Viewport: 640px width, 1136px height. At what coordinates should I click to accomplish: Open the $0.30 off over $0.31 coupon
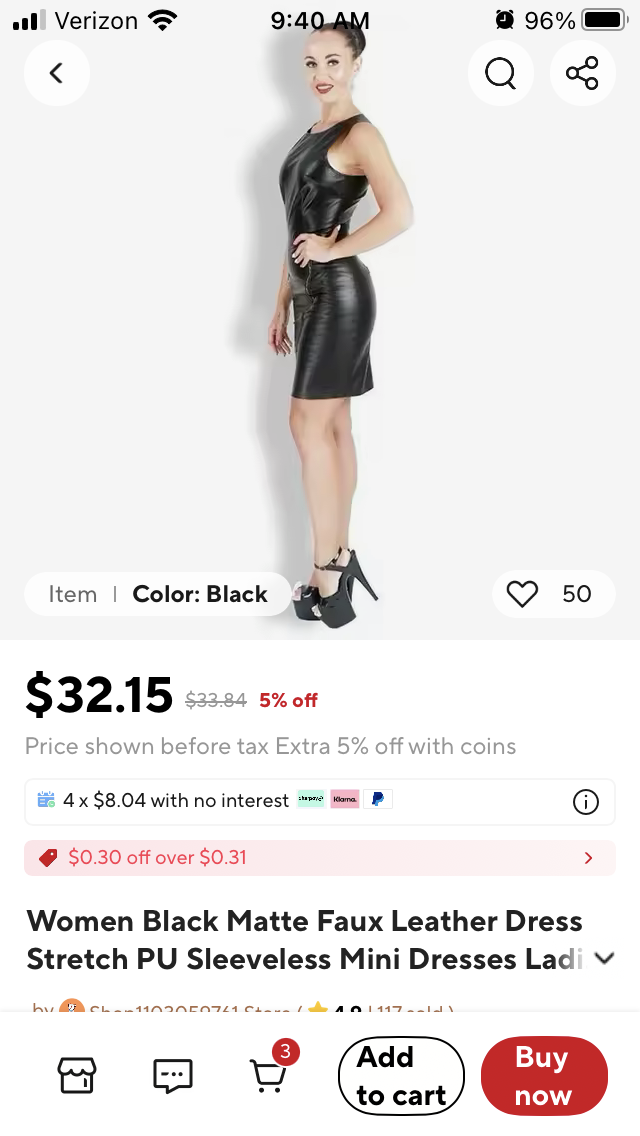pos(319,857)
